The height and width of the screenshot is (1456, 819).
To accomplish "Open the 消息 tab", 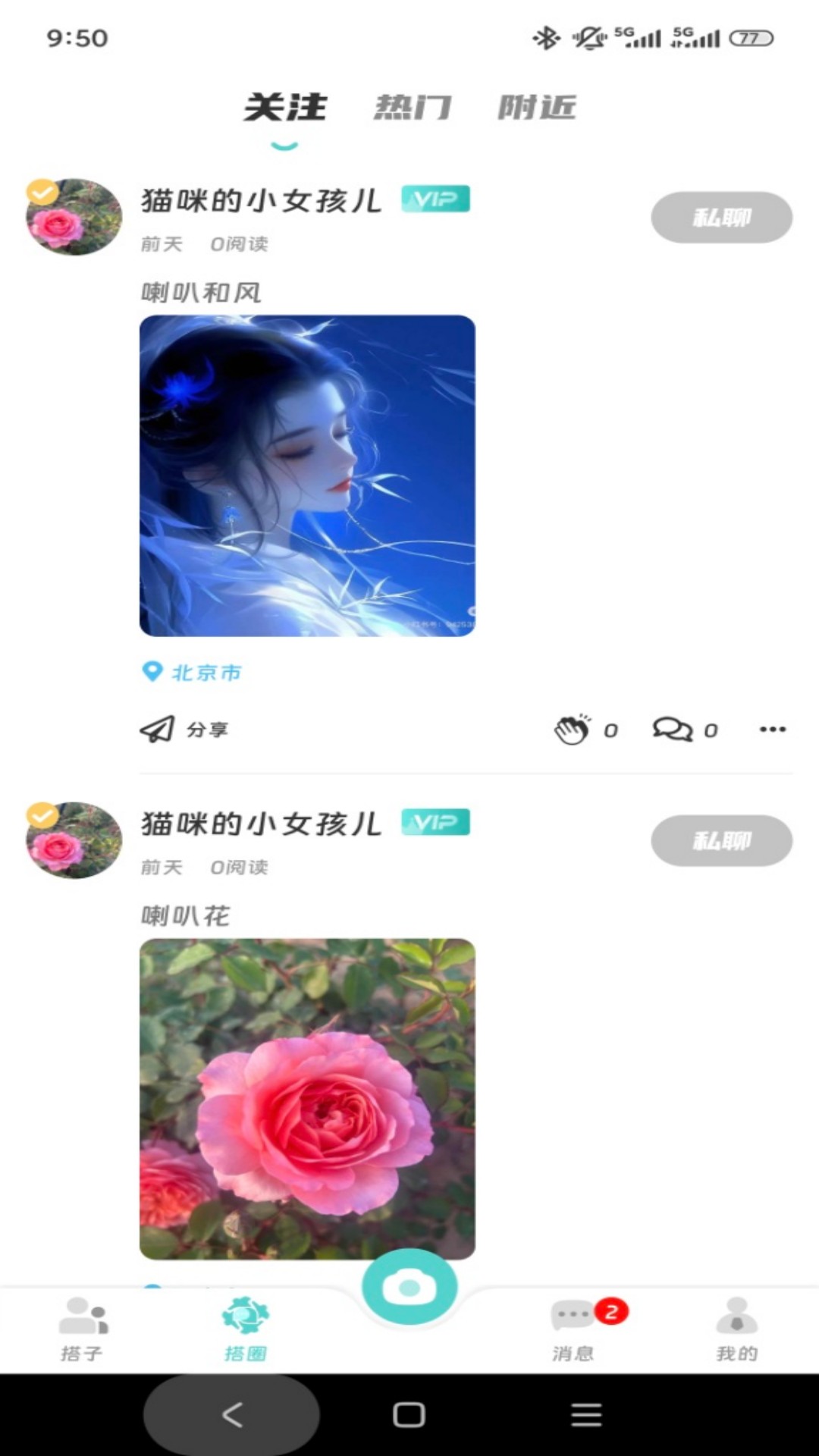I will (x=574, y=1329).
